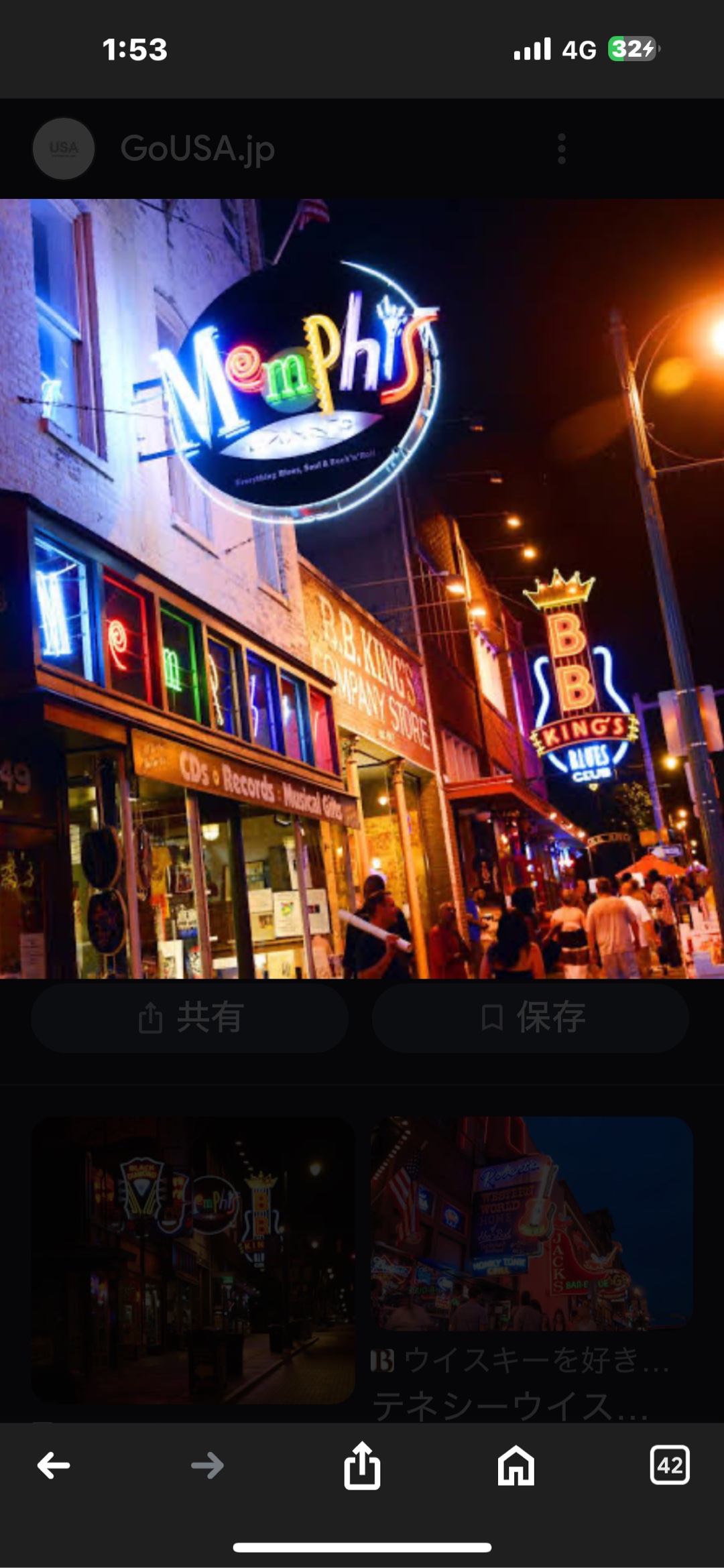Go to the browser home page

(516, 1465)
